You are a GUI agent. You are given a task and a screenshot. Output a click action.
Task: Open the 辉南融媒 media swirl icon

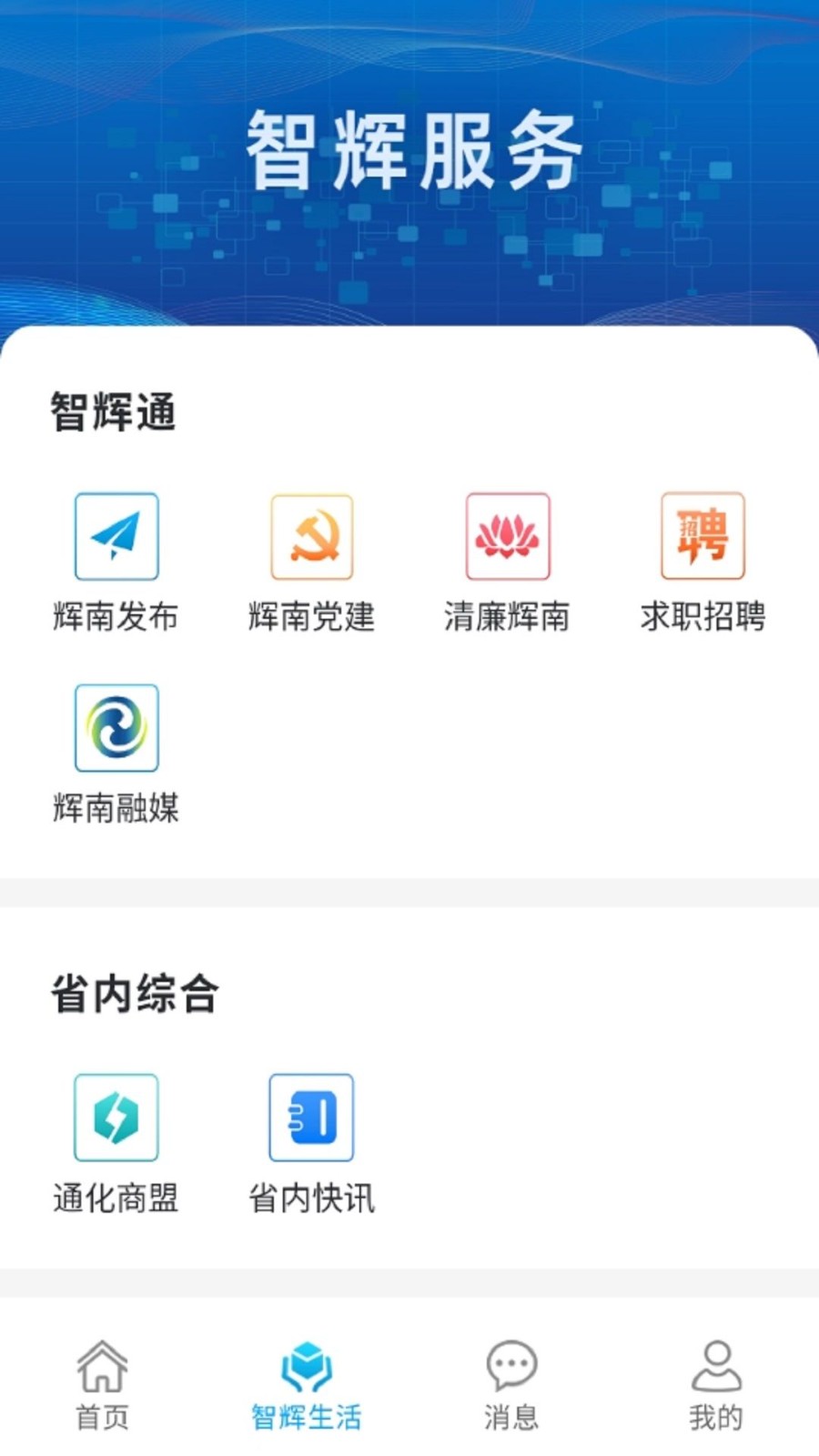click(116, 728)
